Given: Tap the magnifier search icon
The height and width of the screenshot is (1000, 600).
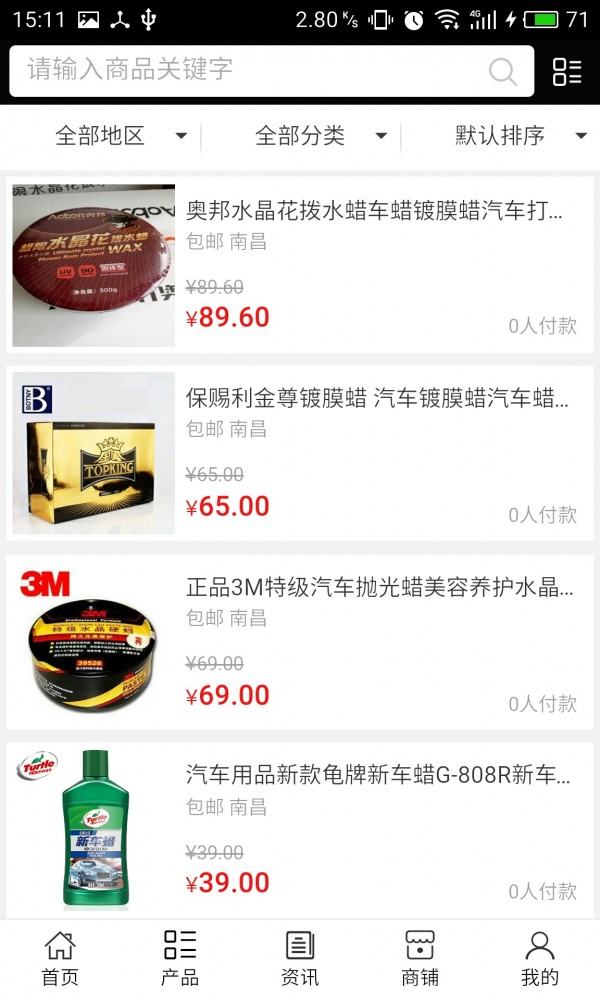Looking at the screenshot, I should pos(503,71).
